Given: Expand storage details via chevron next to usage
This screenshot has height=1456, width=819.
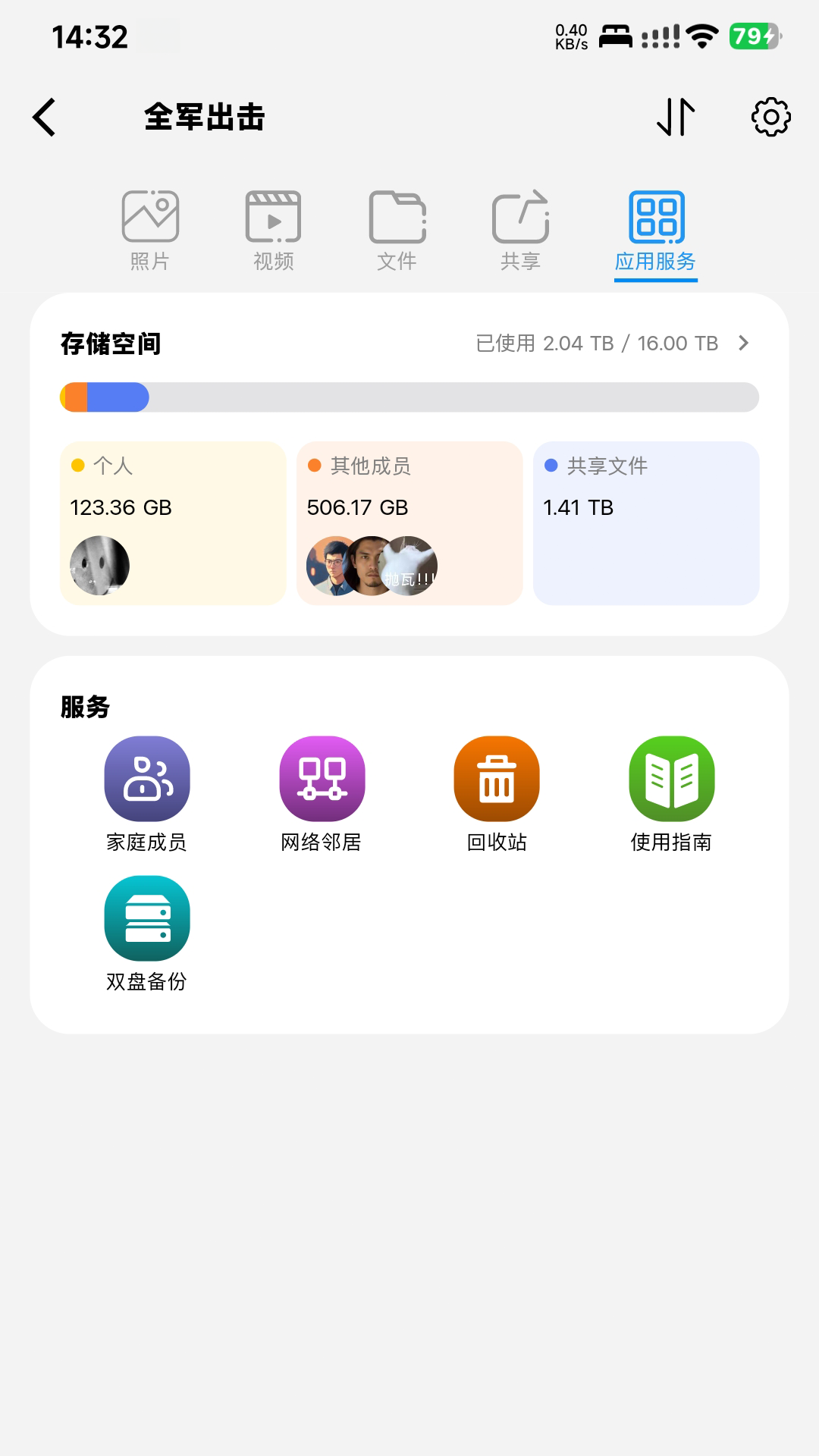Looking at the screenshot, I should [745, 343].
